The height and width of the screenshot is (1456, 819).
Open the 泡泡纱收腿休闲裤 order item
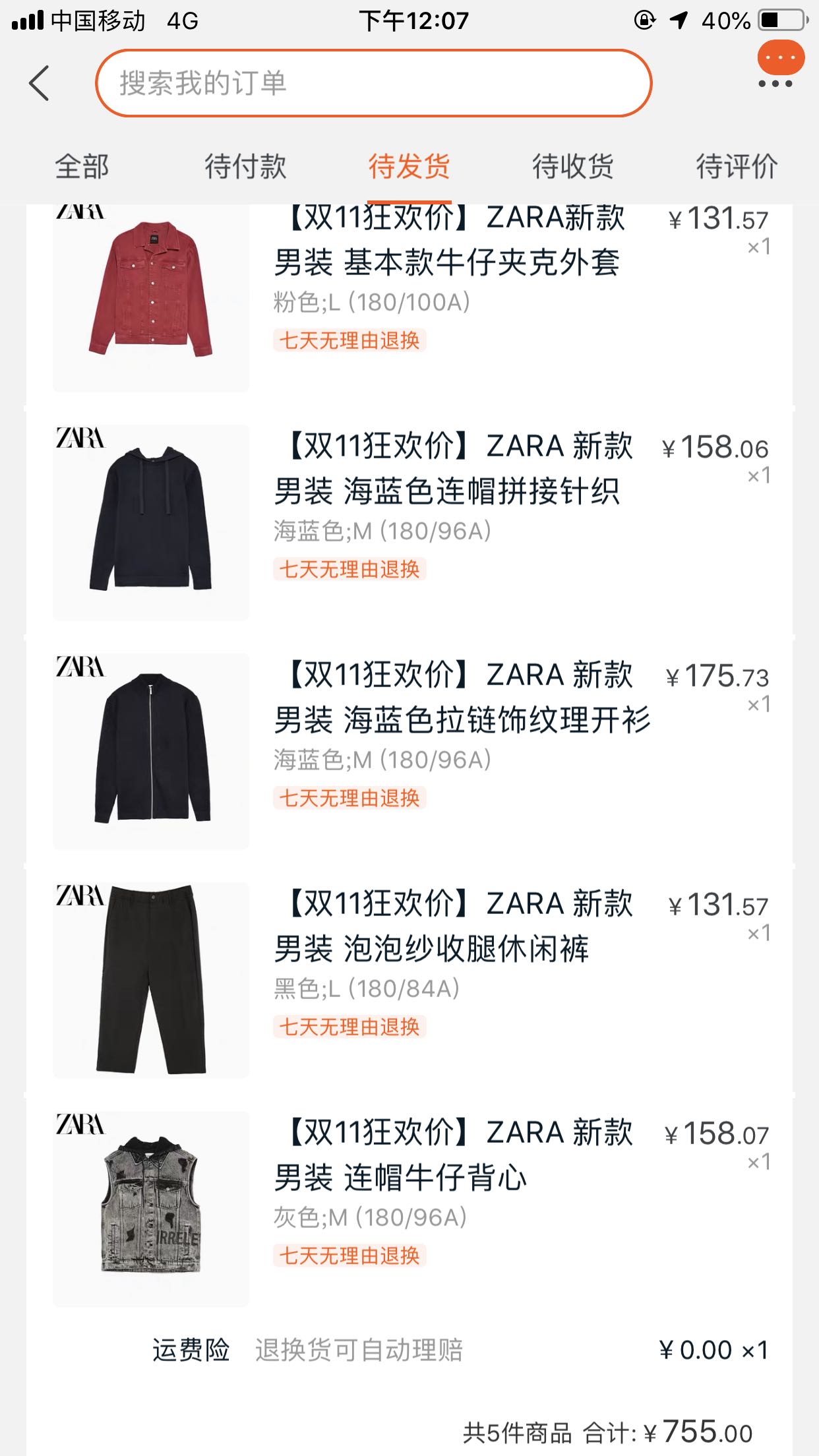tap(432, 949)
